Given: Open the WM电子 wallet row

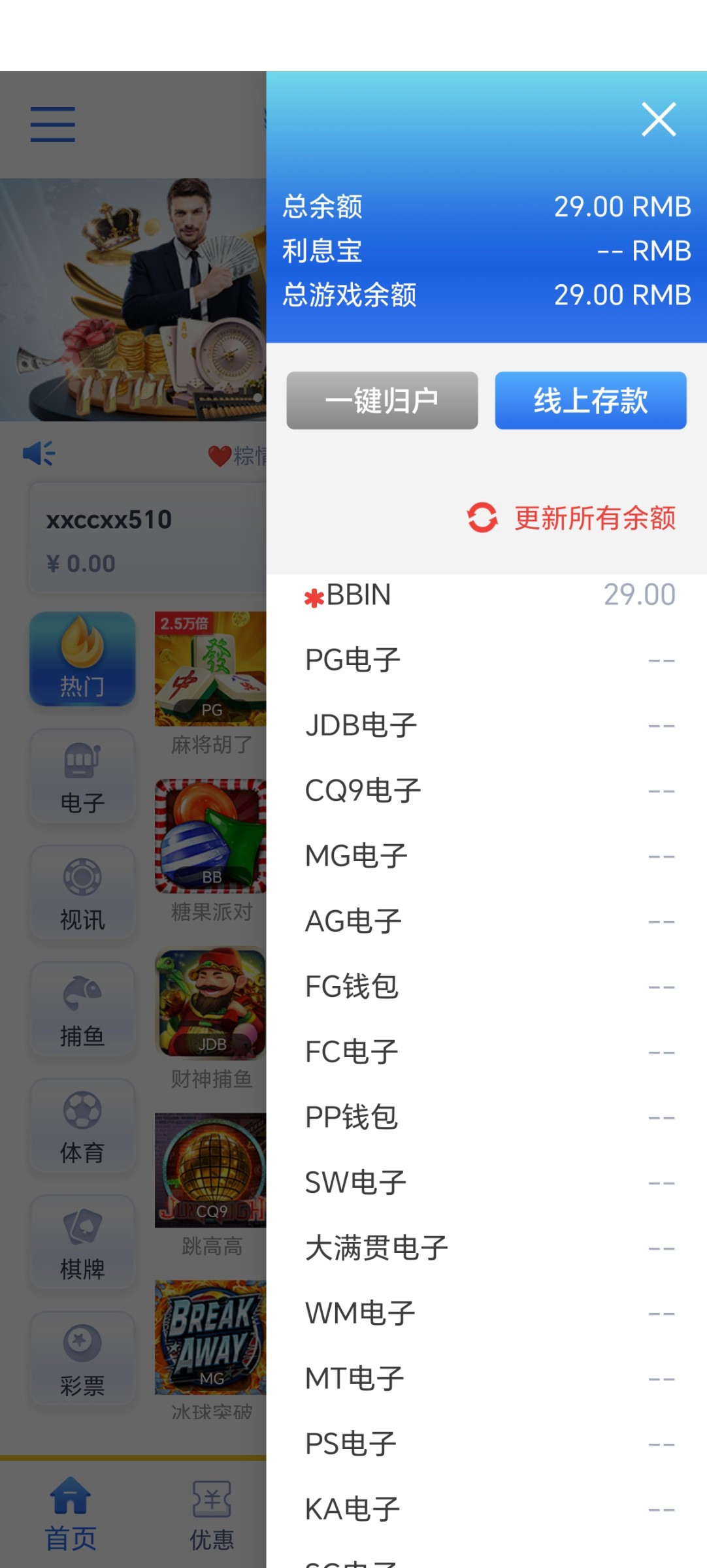Looking at the screenshot, I should tap(486, 1313).
